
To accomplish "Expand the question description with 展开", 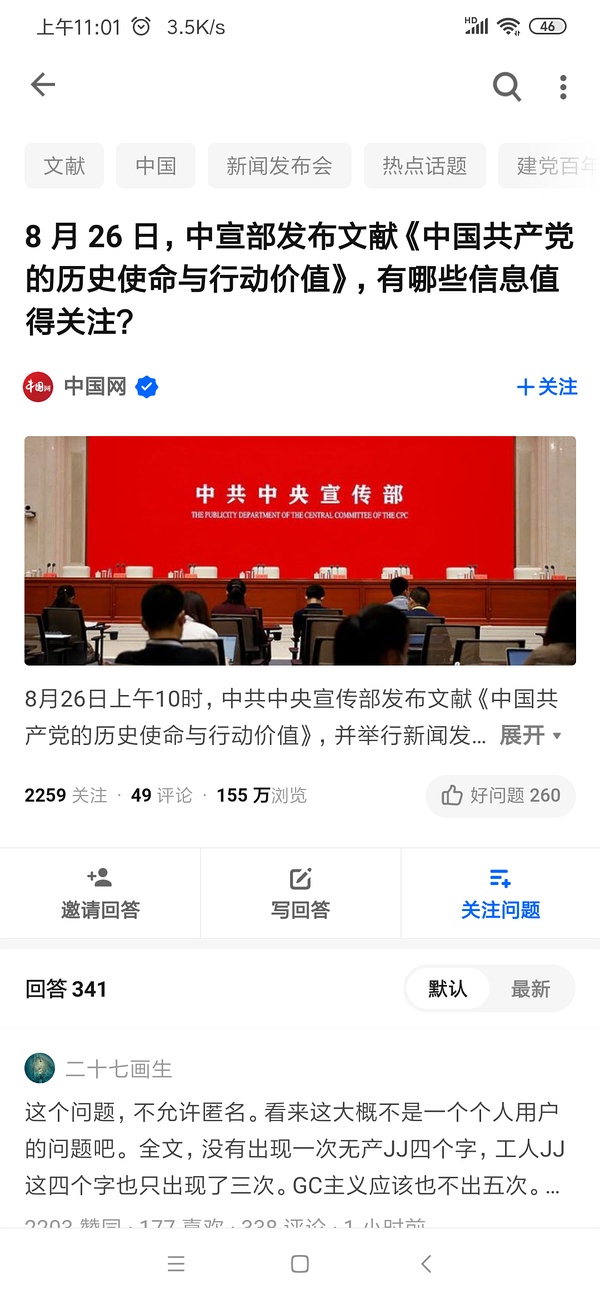I will [530, 736].
